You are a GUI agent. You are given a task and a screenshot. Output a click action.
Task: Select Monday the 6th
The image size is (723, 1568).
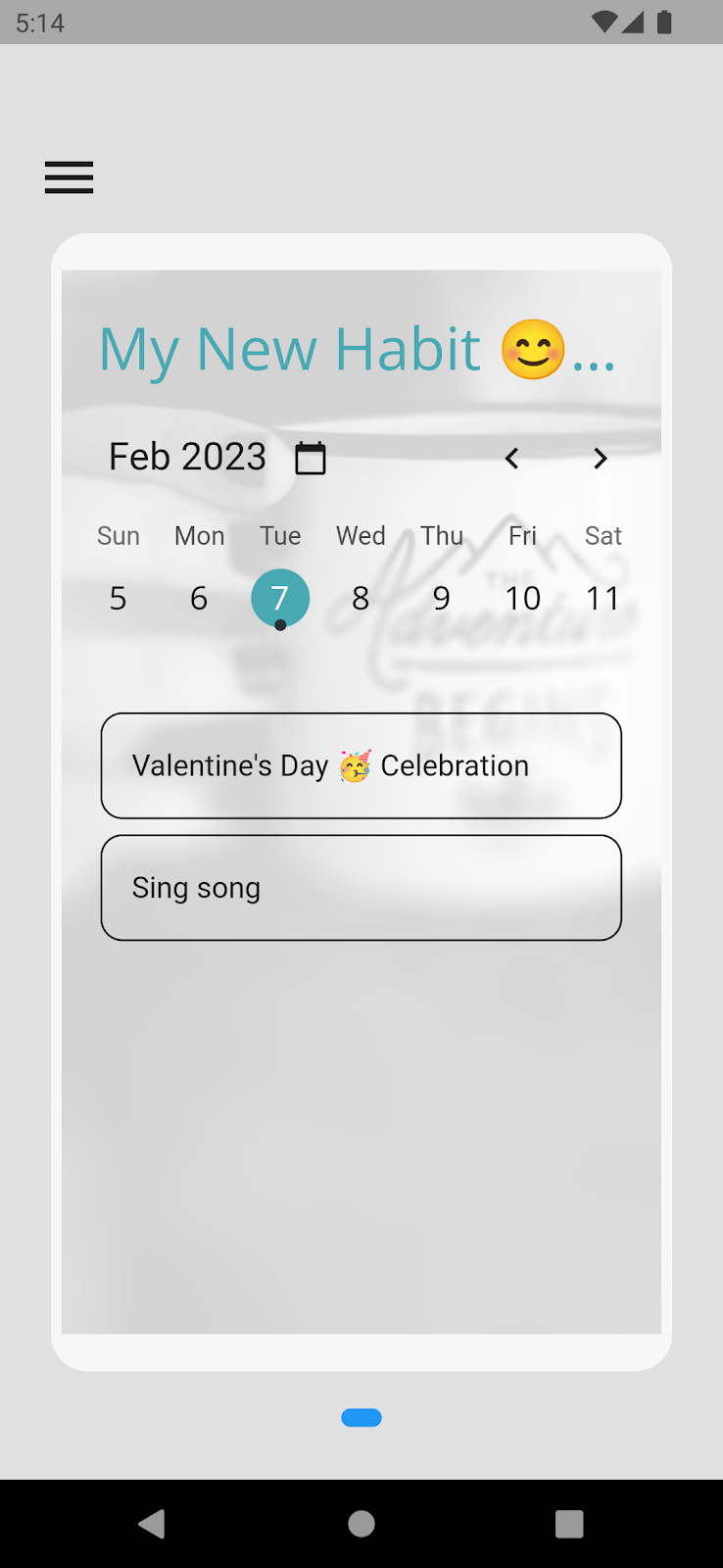coord(199,598)
